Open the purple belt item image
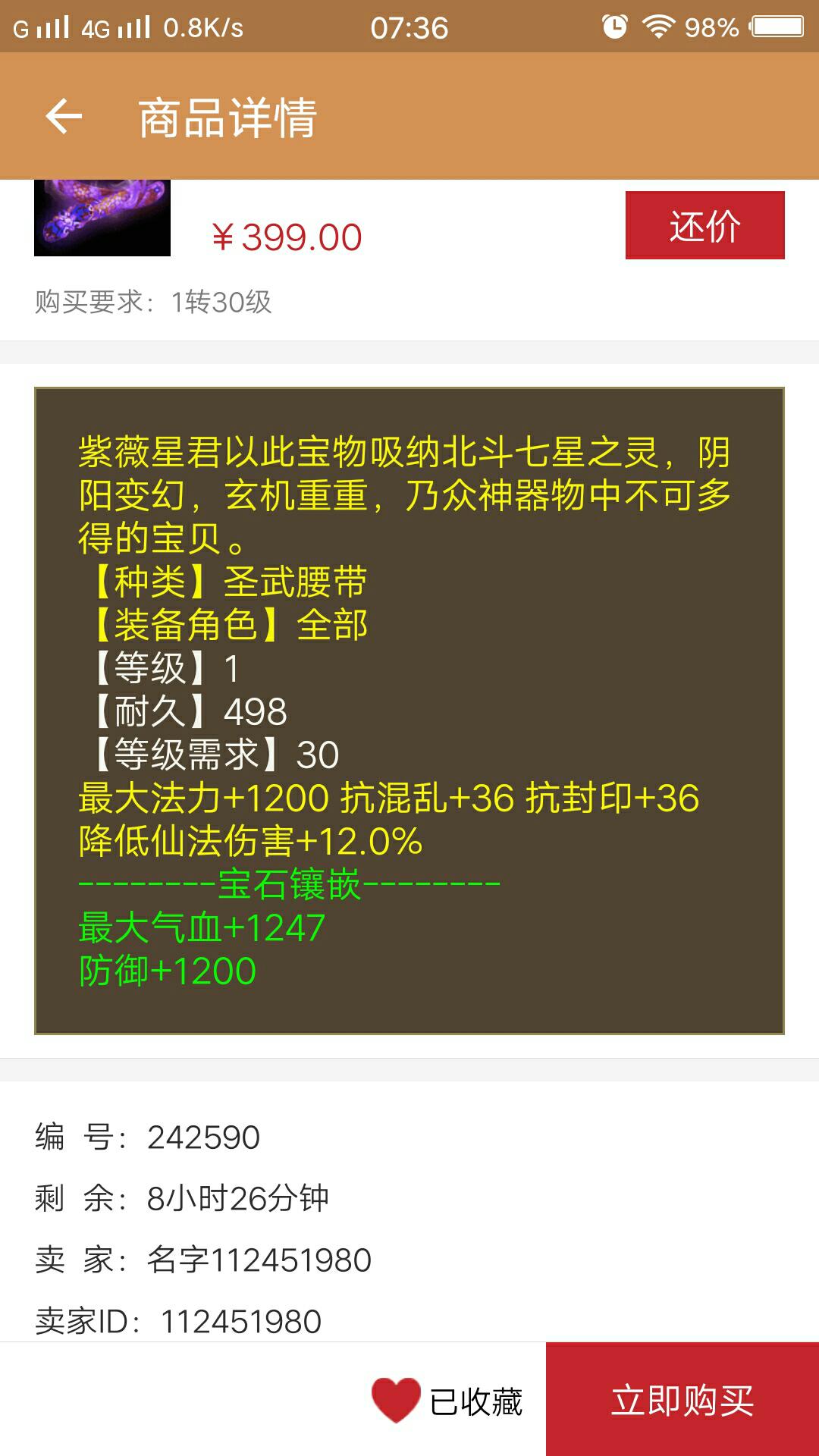The height and width of the screenshot is (1456, 819). coord(102,218)
